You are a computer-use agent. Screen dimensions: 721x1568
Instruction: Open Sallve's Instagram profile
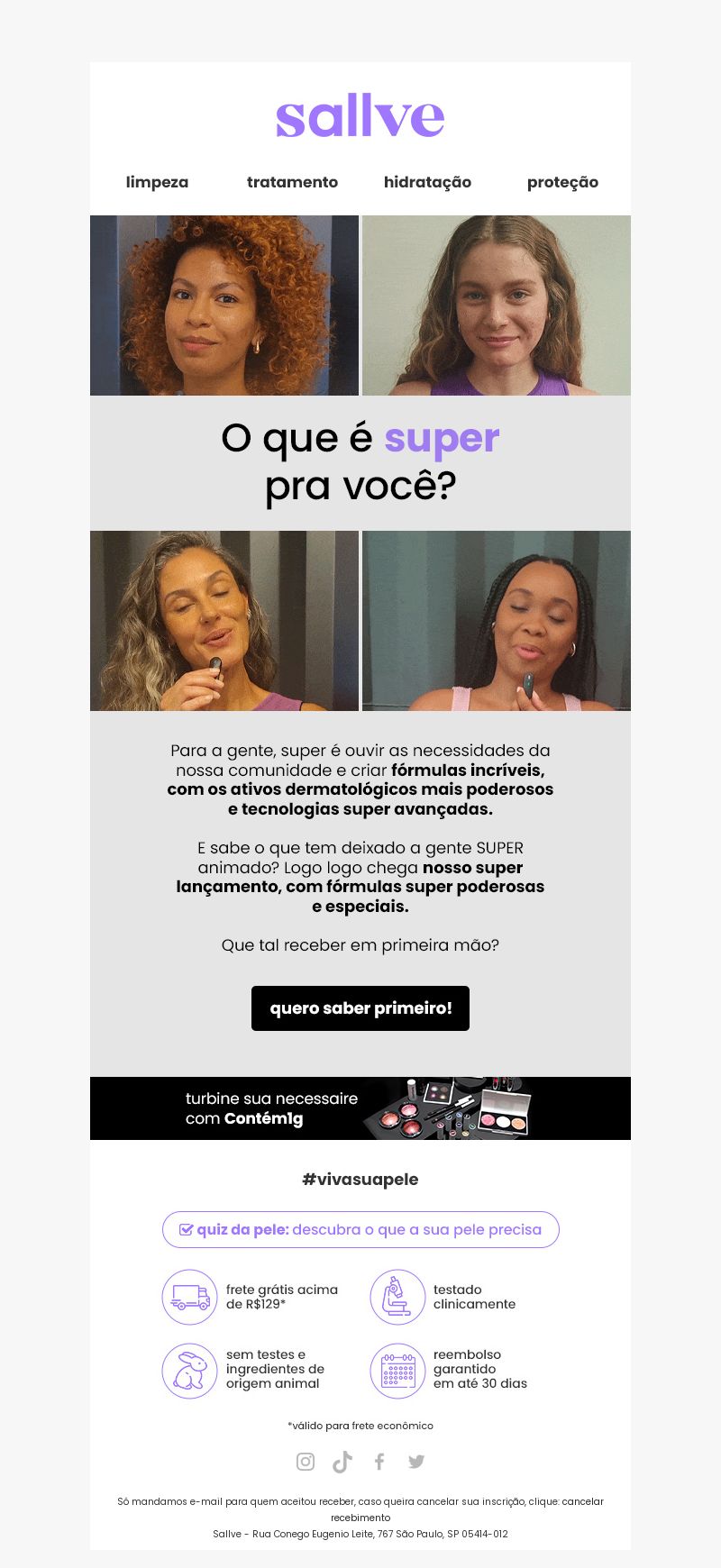pos(306,1462)
